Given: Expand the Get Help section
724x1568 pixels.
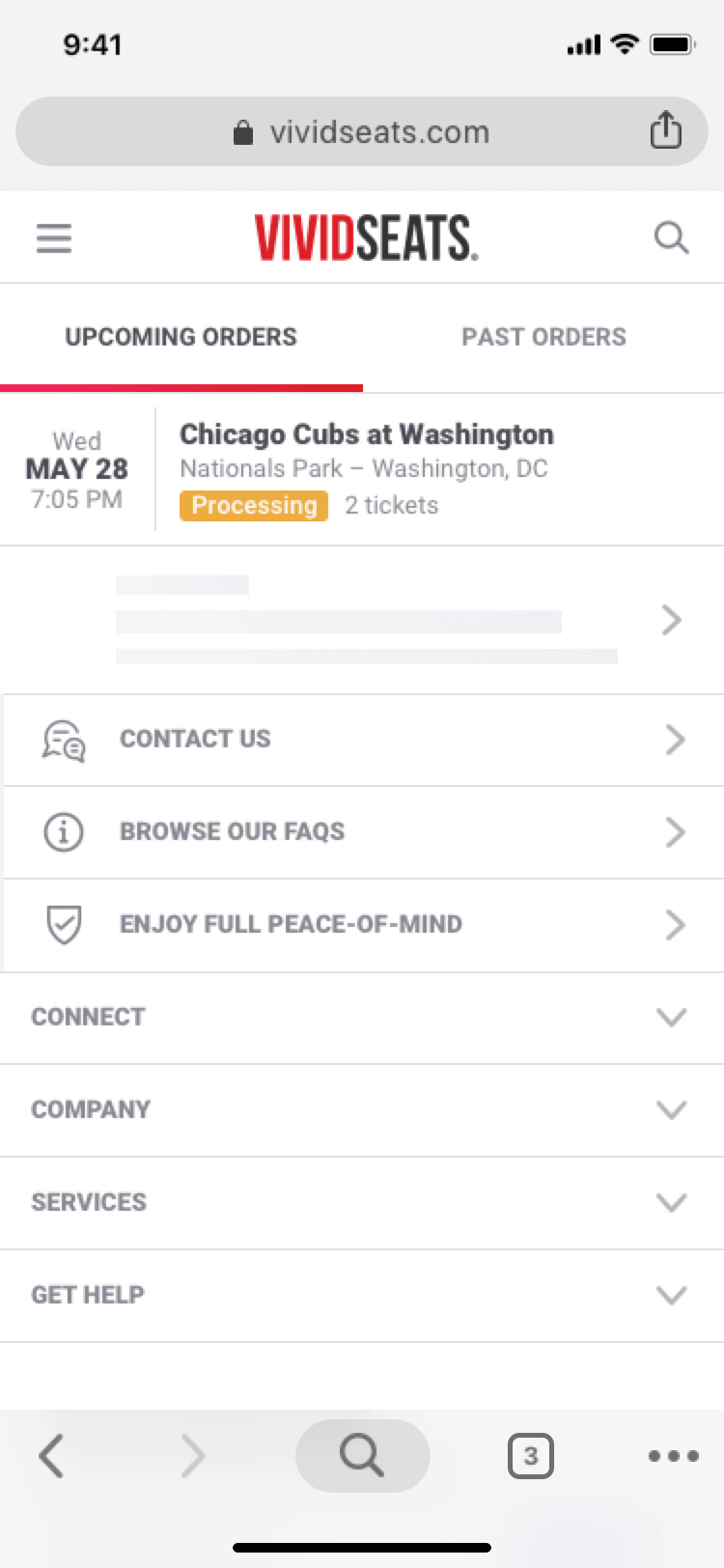Looking at the screenshot, I should click(x=362, y=1296).
